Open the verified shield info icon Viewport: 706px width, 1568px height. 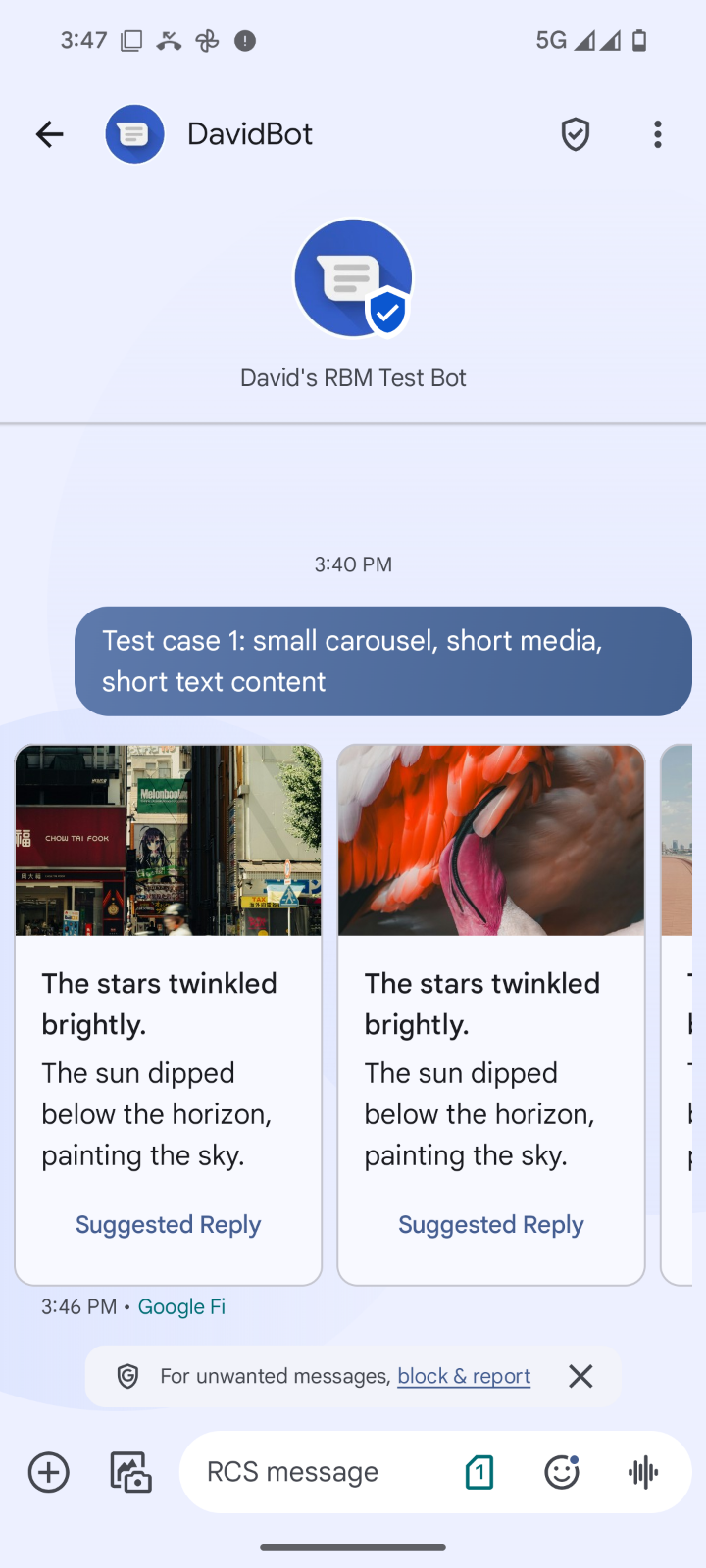click(x=576, y=134)
